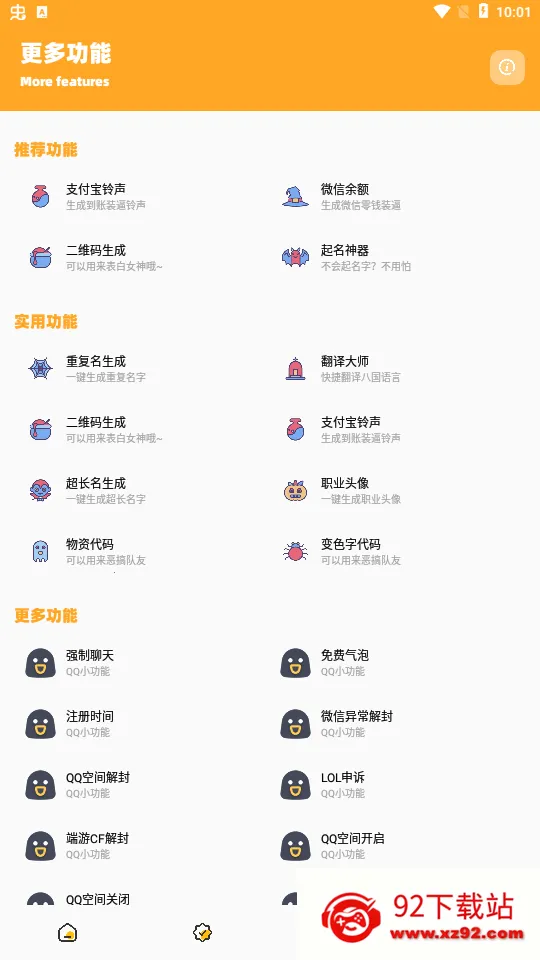Open 强制聊天 QQ function
Screen dimensions: 540x960
click(x=142, y=663)
